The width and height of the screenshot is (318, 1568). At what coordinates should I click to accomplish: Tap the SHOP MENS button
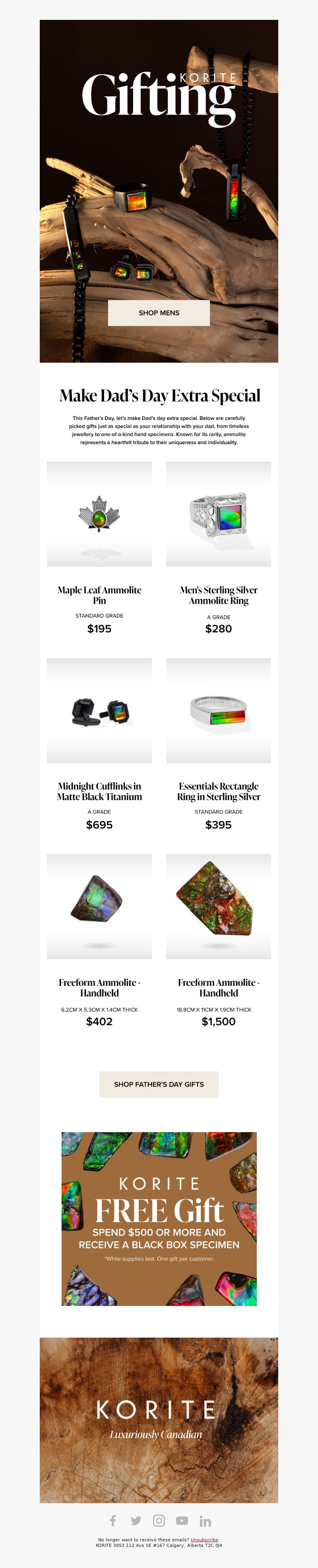(159, 313)
